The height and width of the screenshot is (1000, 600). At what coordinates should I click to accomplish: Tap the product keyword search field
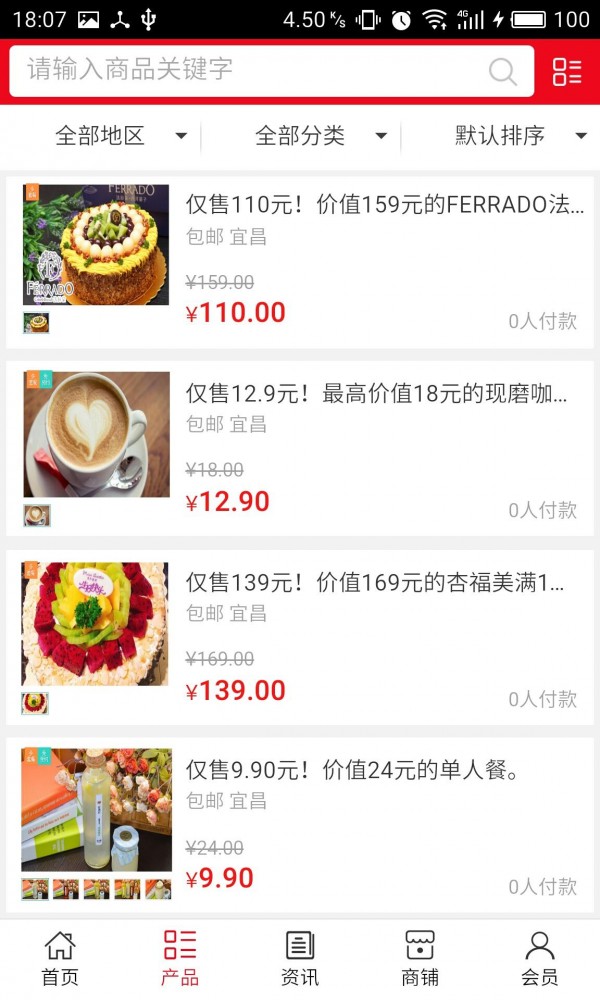pyautogui.click(x=250, y=70)
